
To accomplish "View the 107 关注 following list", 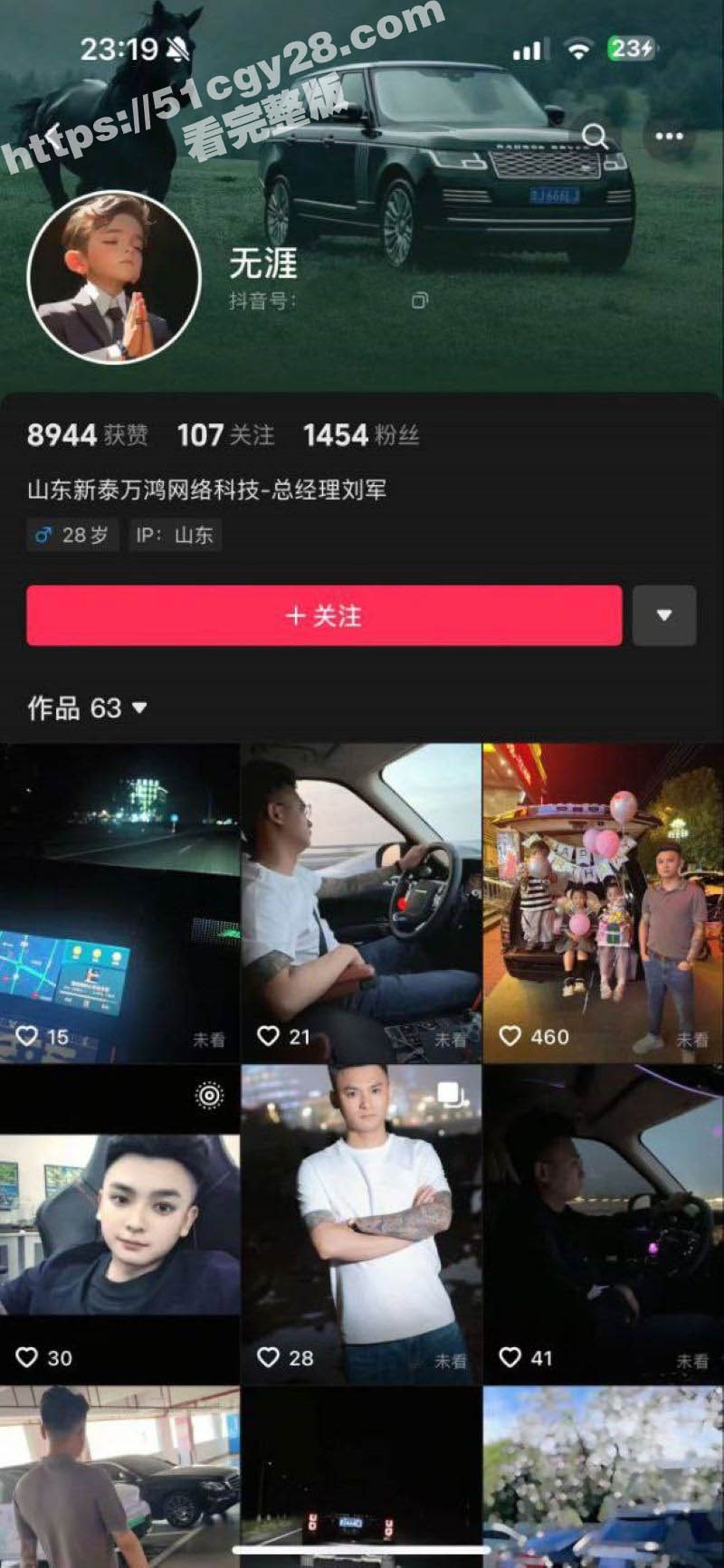I will coord(225,435).
